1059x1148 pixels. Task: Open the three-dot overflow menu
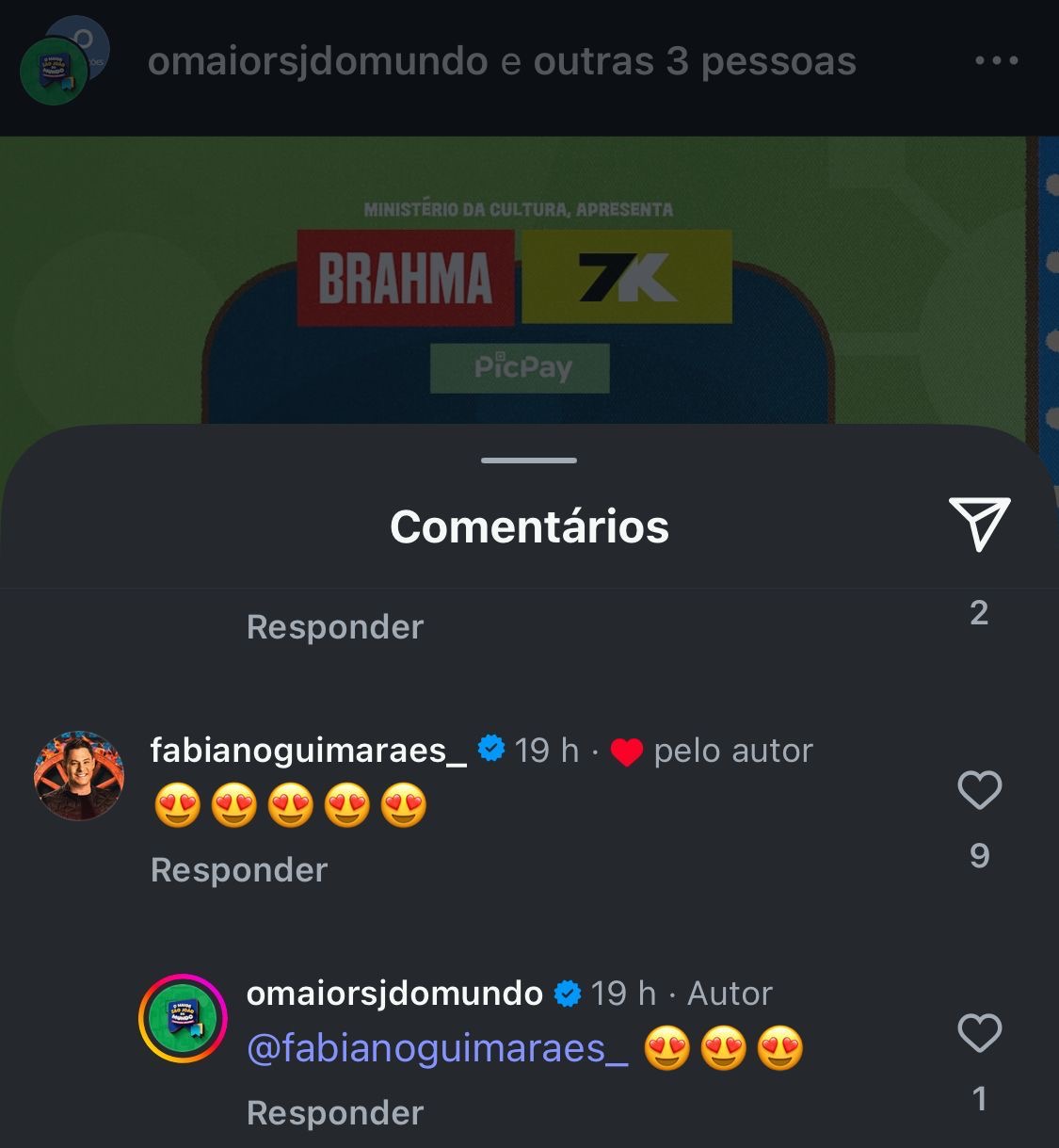[x=996, y=61]
